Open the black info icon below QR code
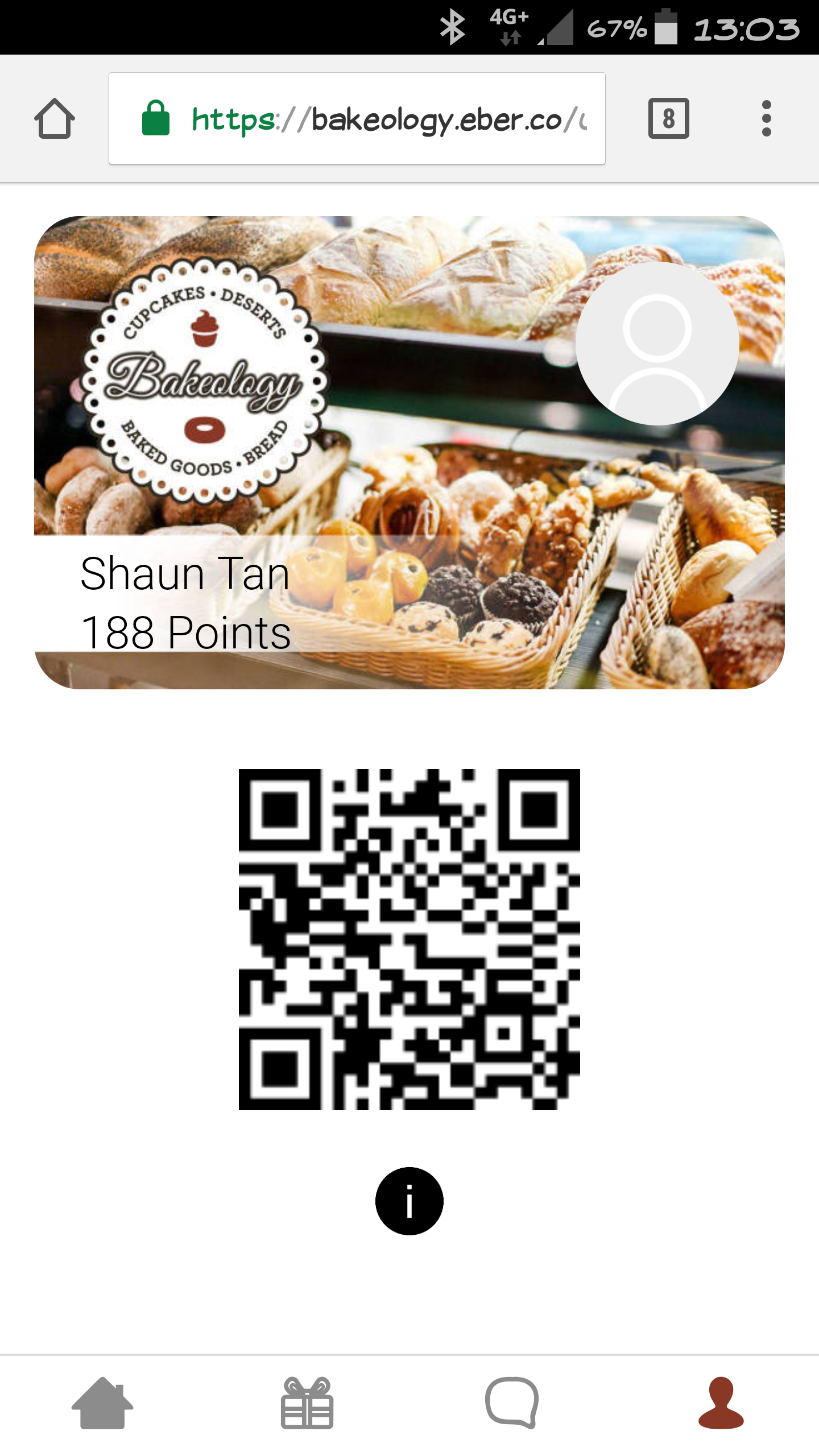Image resolution: width=819 pixels, height=1456 pixels. 409,1201
